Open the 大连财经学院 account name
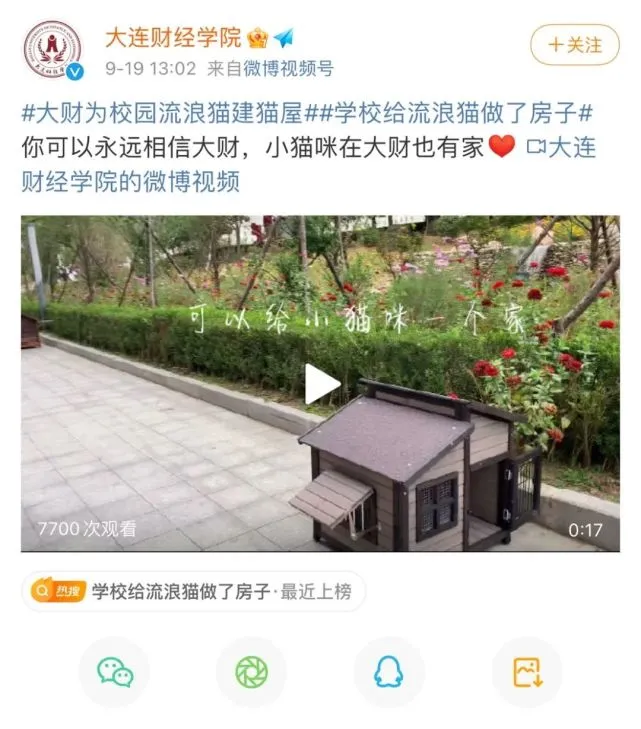 coord(173,38)
